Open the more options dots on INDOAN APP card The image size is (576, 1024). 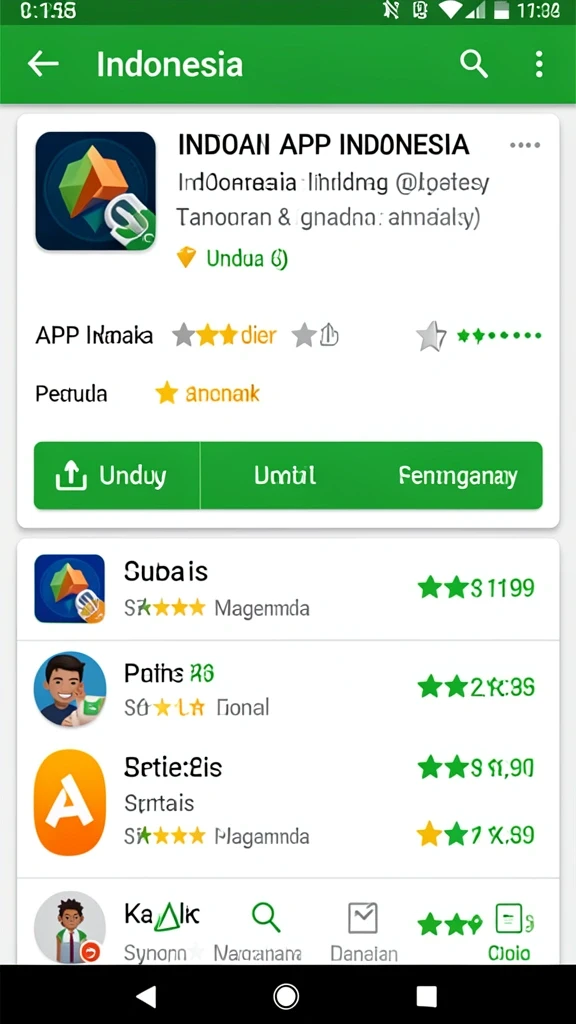[x=524, y=145]
